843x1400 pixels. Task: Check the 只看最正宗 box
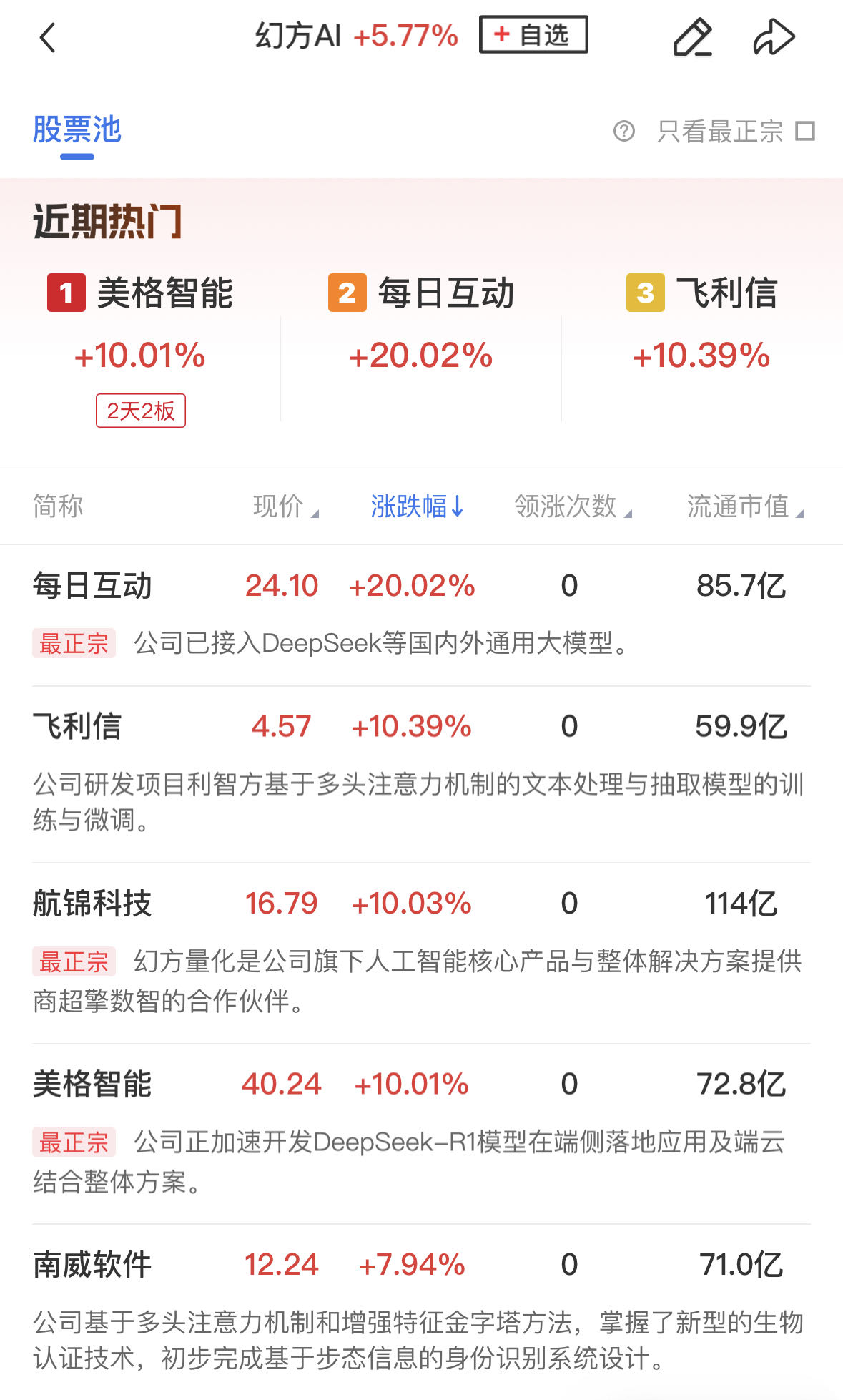[x=805, y=132]
